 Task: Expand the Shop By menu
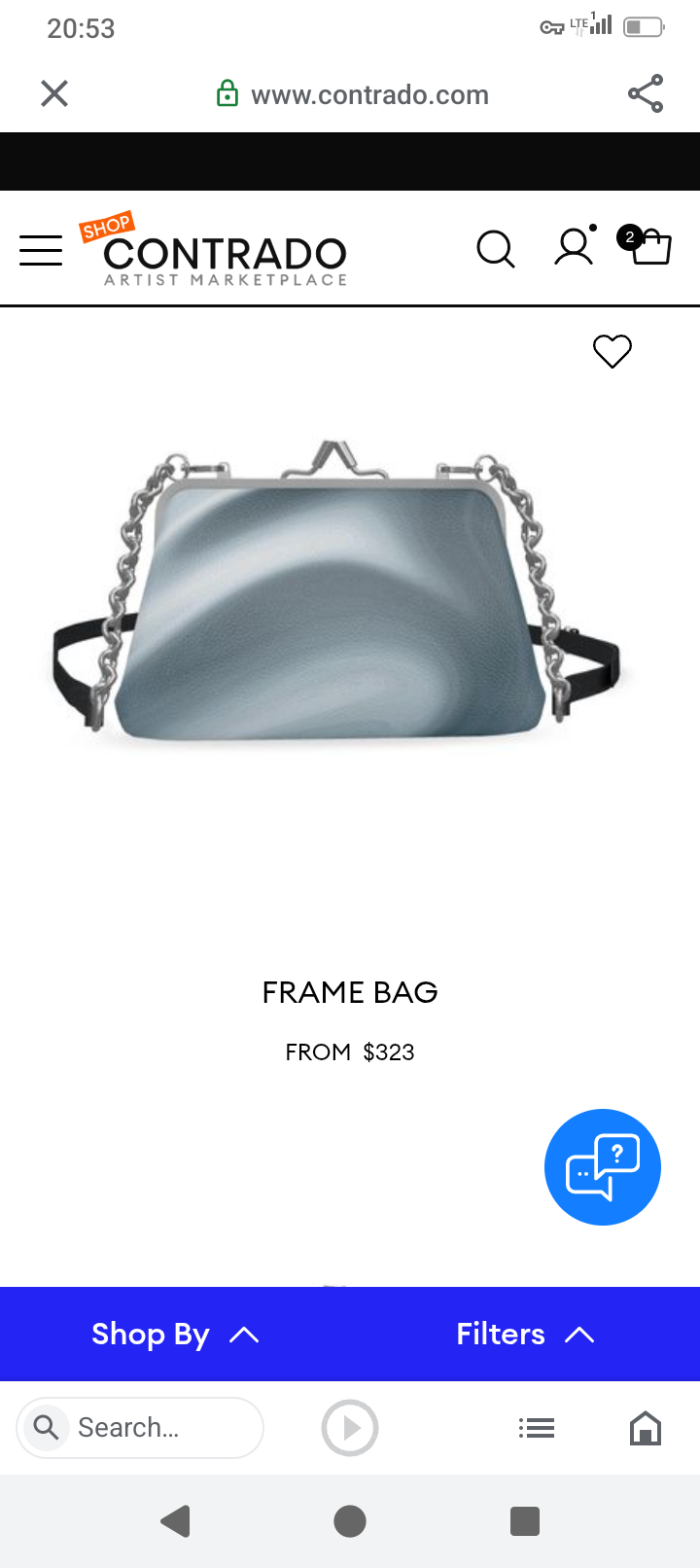(175, 1335)
